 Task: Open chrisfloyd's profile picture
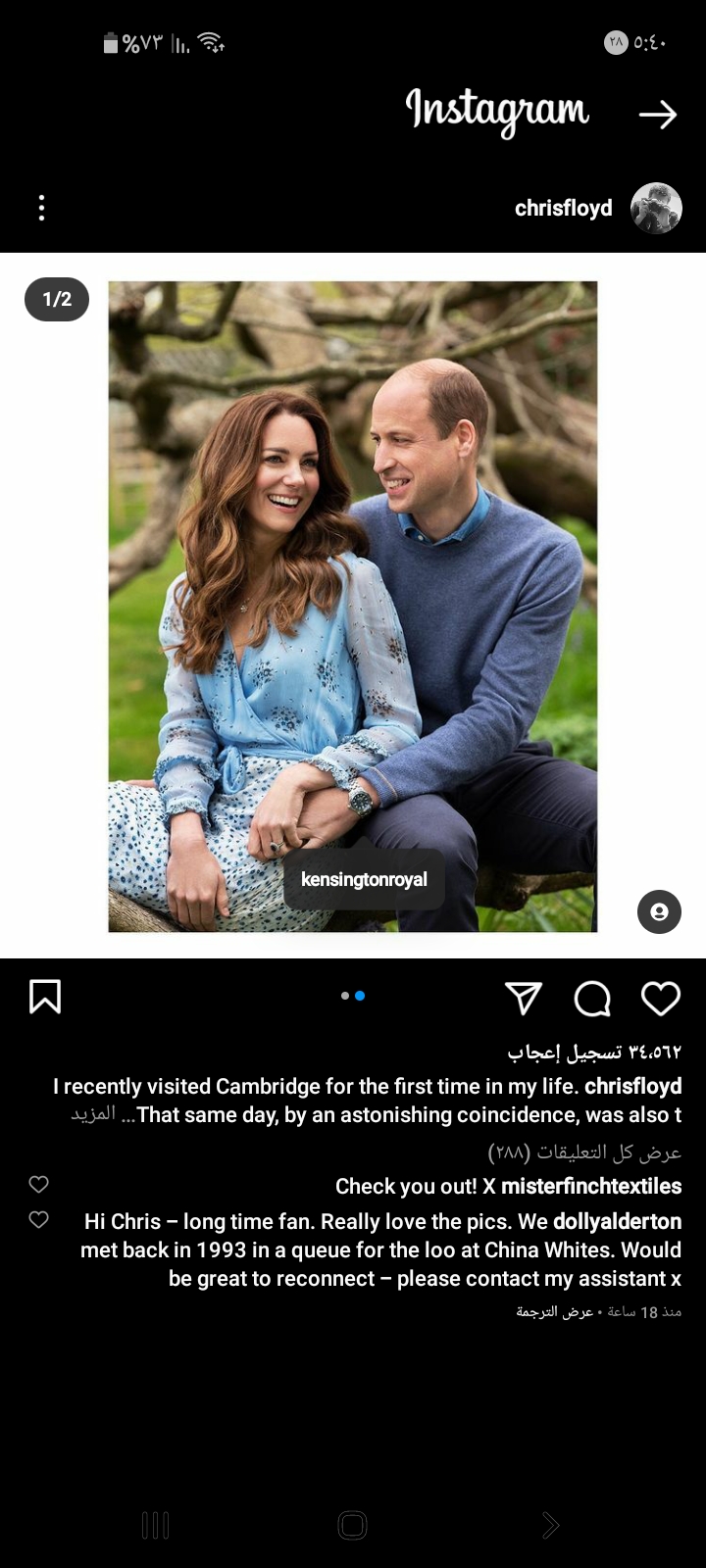point(656,208)
